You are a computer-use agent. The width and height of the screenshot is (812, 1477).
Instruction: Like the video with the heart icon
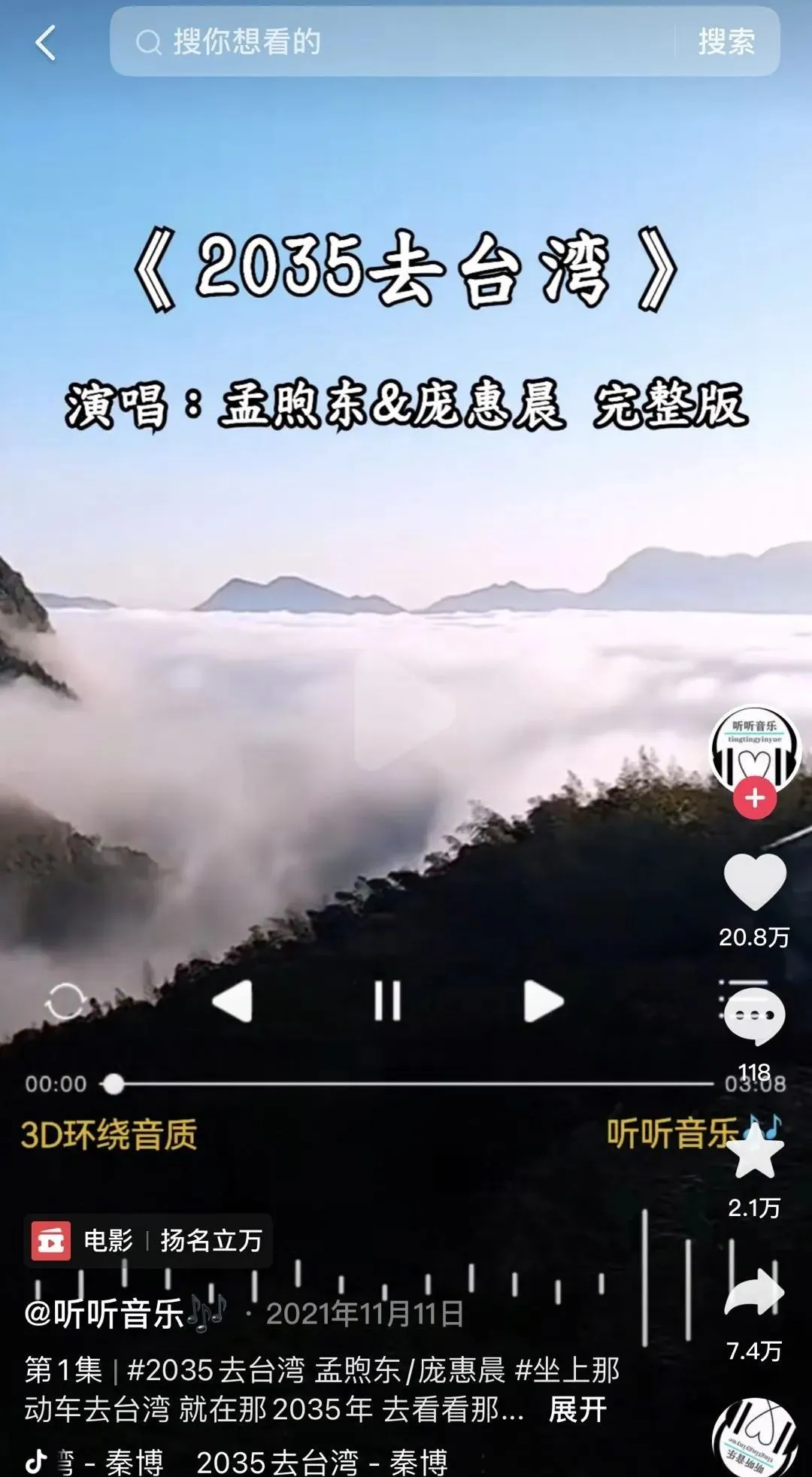tap(755, 881)
